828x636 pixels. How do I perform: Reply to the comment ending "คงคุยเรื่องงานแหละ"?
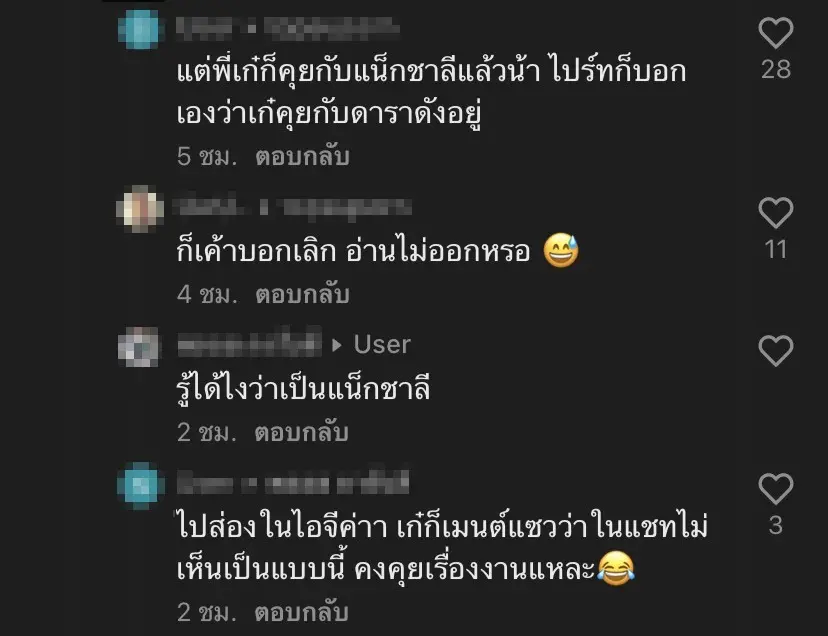(302, 612)
